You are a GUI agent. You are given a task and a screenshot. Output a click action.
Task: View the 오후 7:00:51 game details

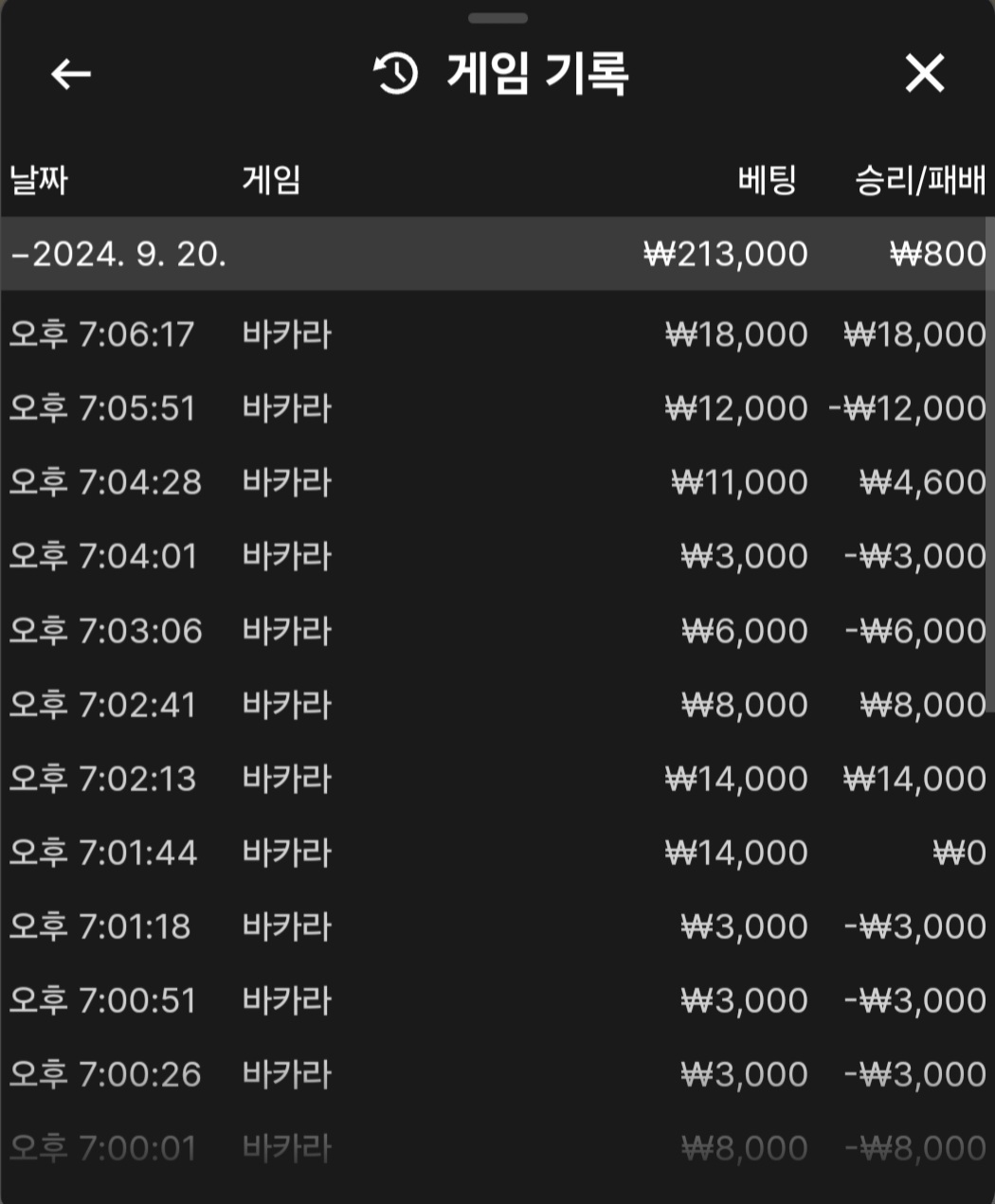497,999
